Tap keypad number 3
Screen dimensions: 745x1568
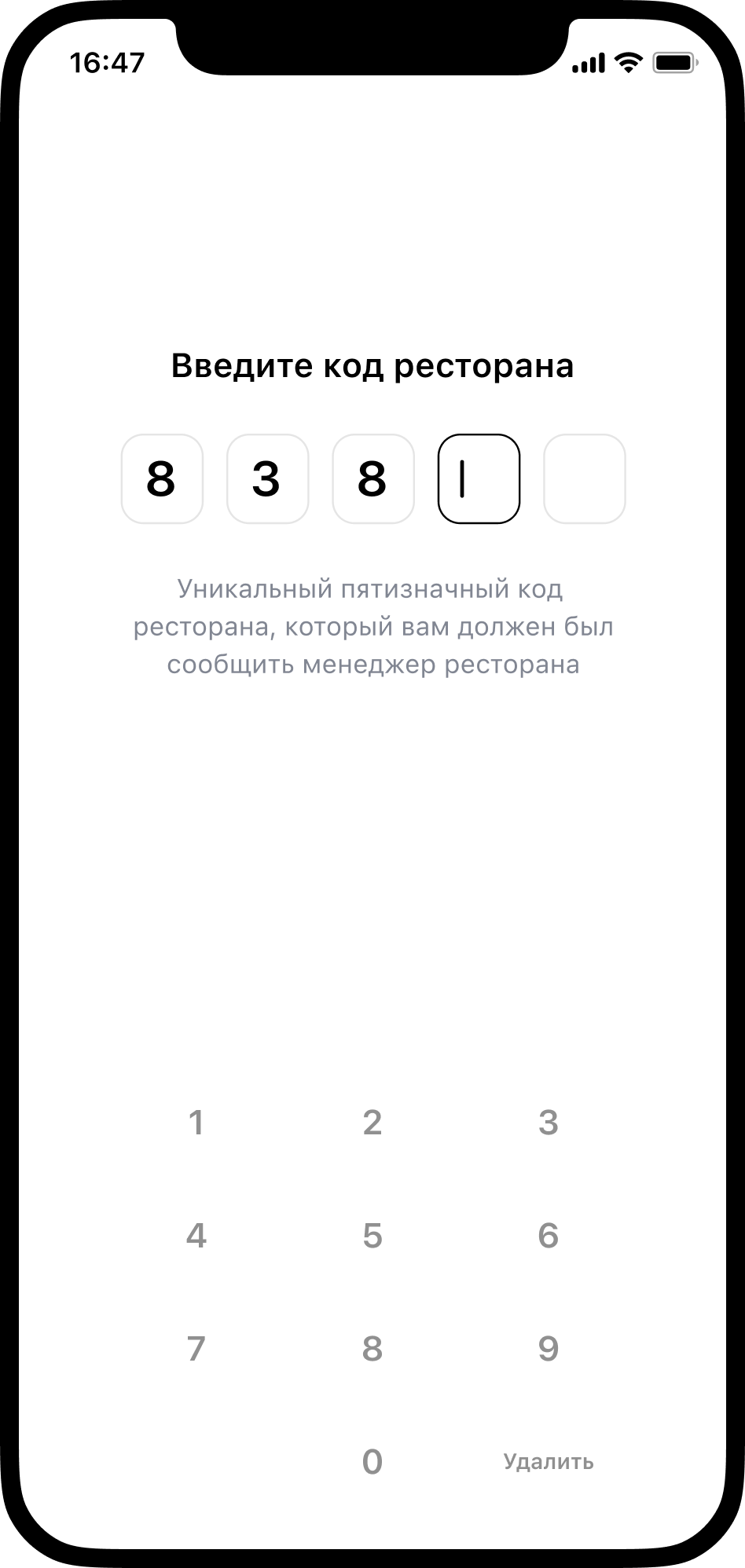(x=549, y=1123)
